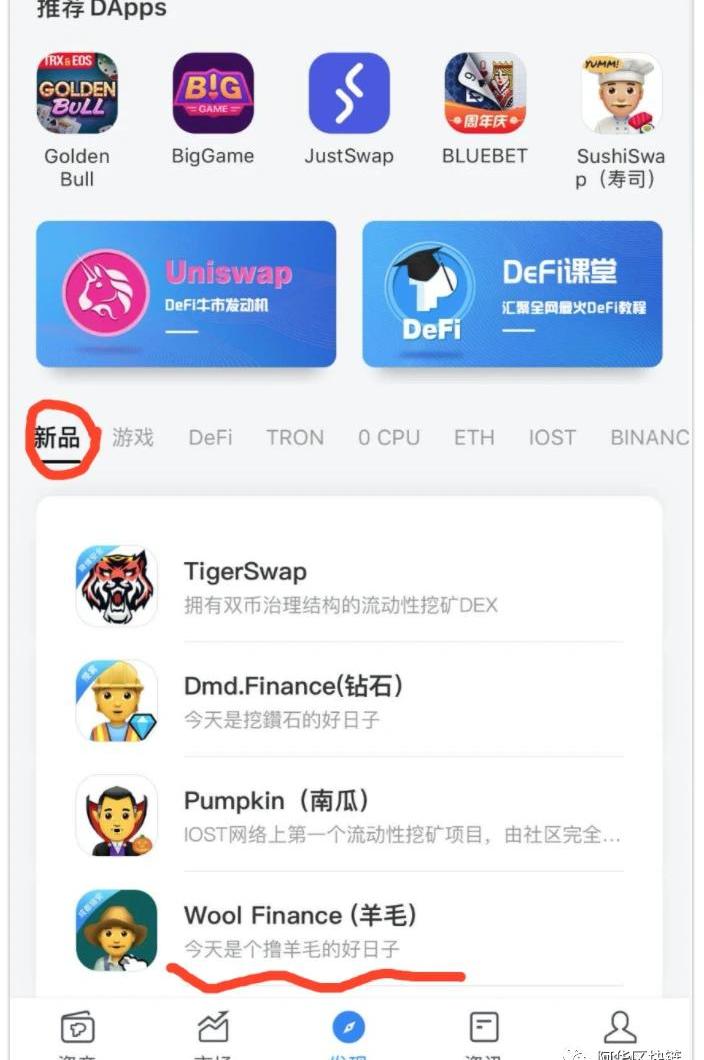704x1060 pixels.
Task: Switch to the DeFi tab
Action: 210,438
